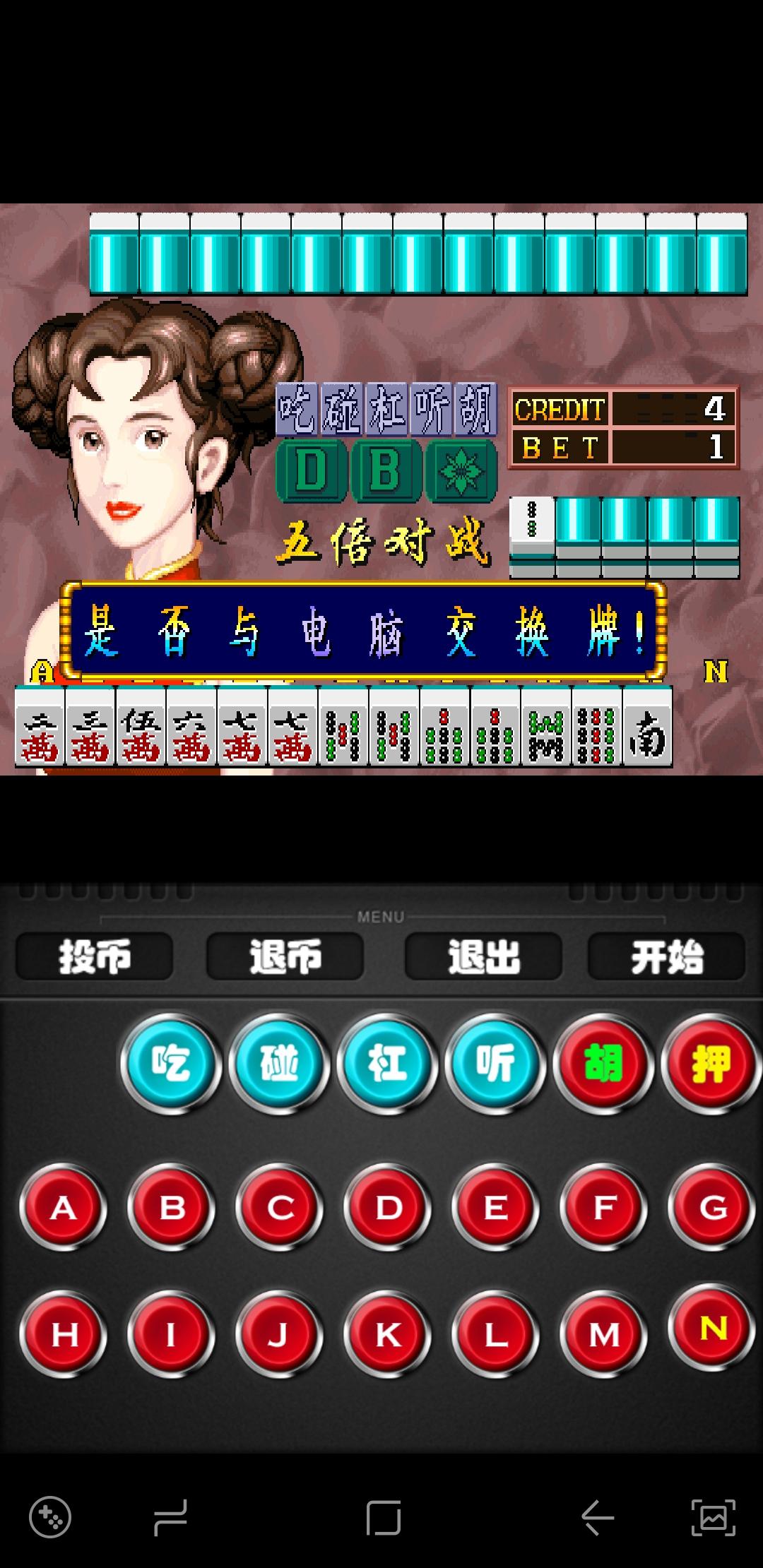
Task: Tap the red 胡 win button
Action: [x=604, y=1062]
